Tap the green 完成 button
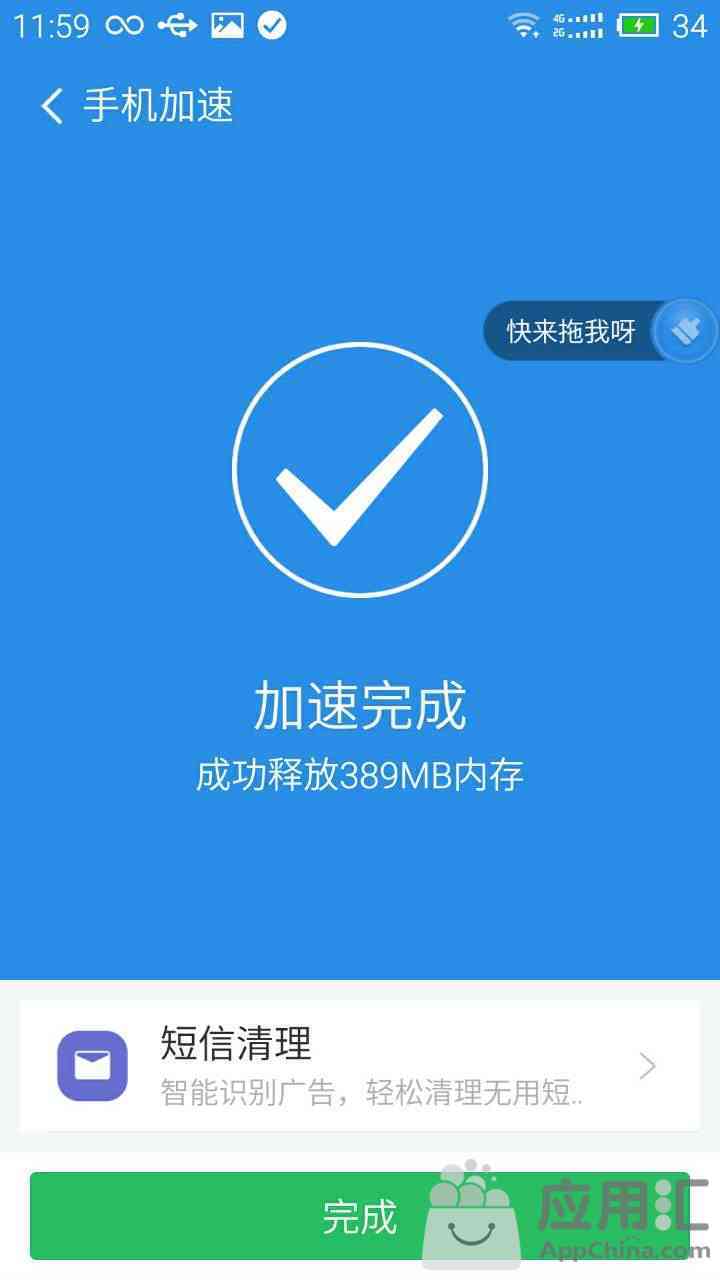Viewport: 720px width, 1280px height. (x=360, y=1216)
